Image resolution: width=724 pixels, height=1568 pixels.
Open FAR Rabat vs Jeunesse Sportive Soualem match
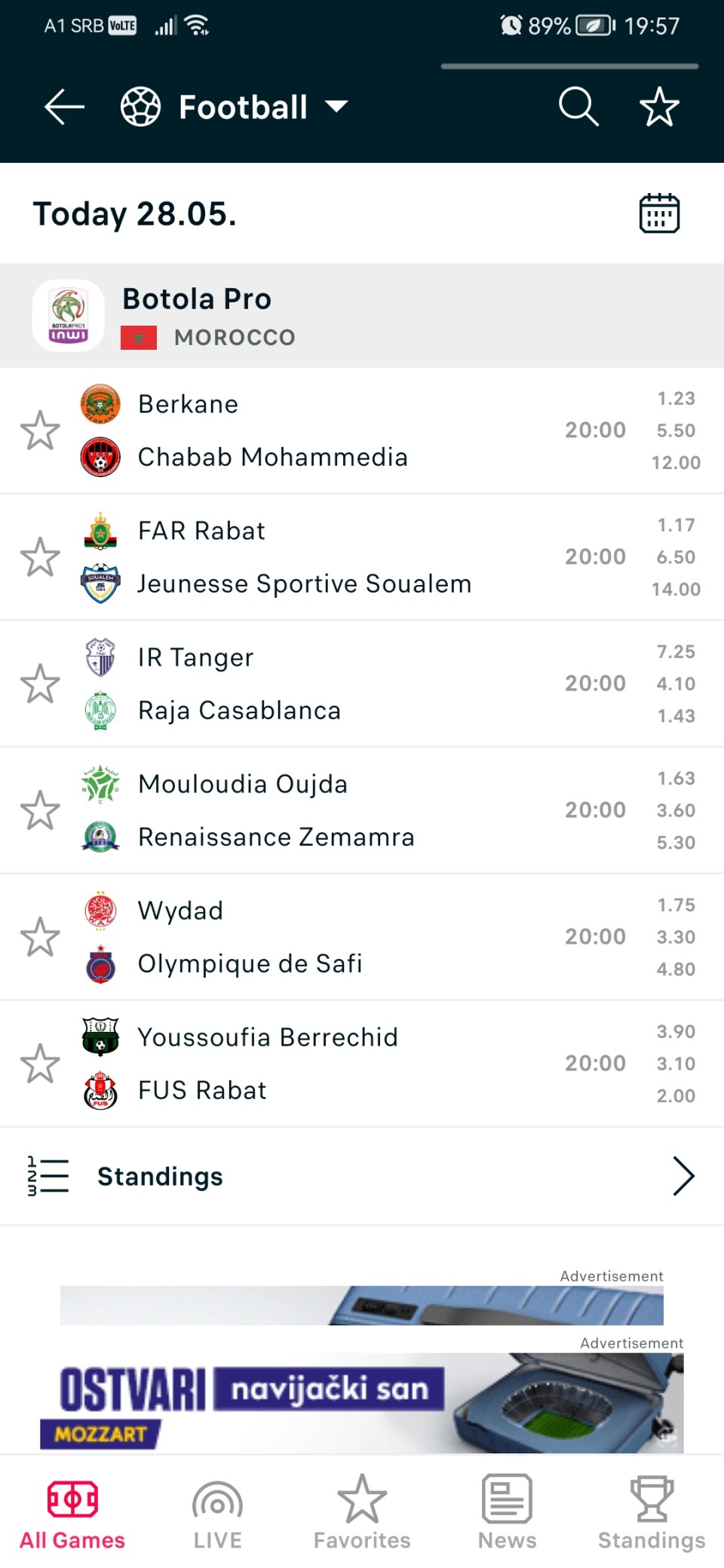[x=362, y=557]
